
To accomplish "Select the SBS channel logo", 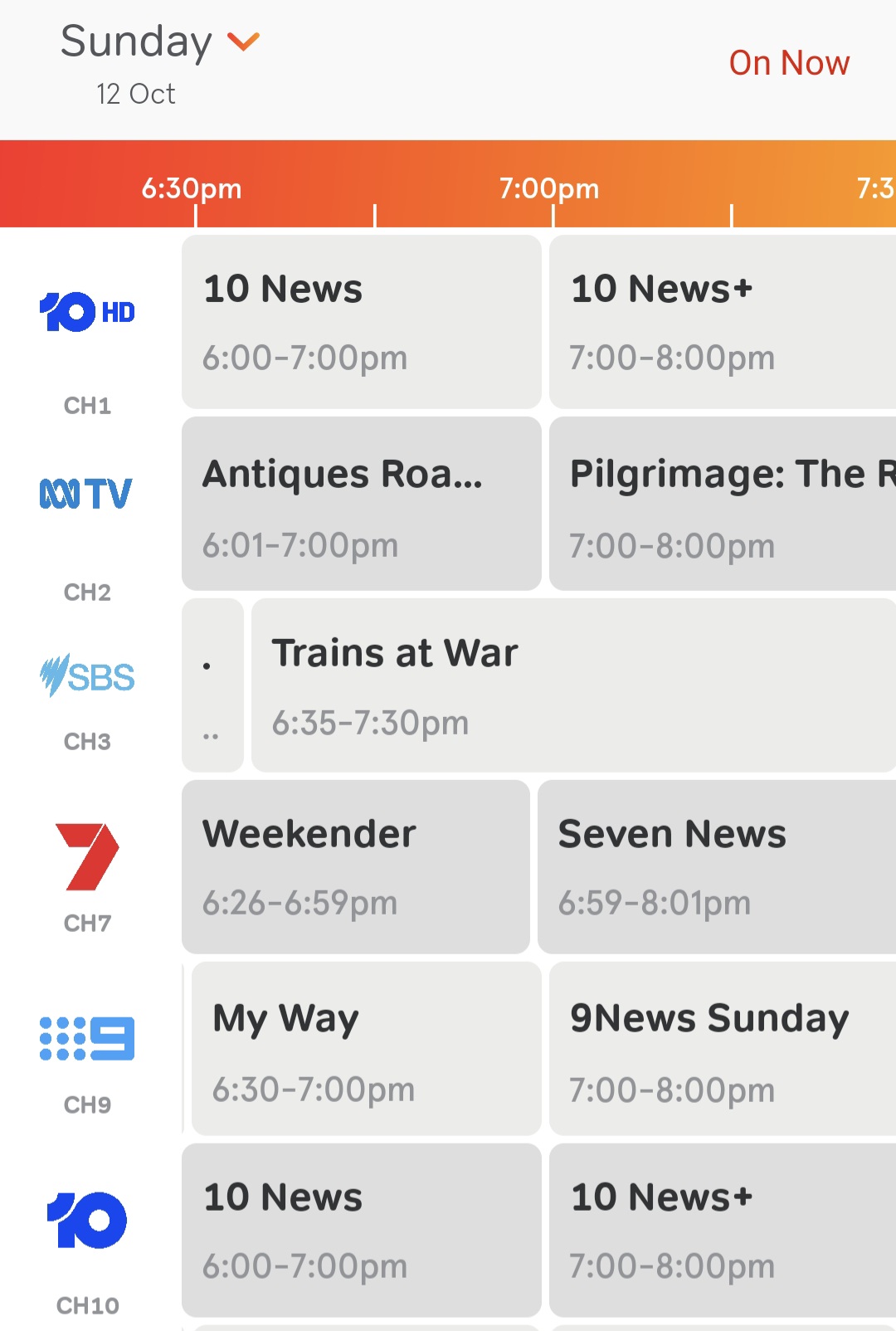I will point(87,676).
